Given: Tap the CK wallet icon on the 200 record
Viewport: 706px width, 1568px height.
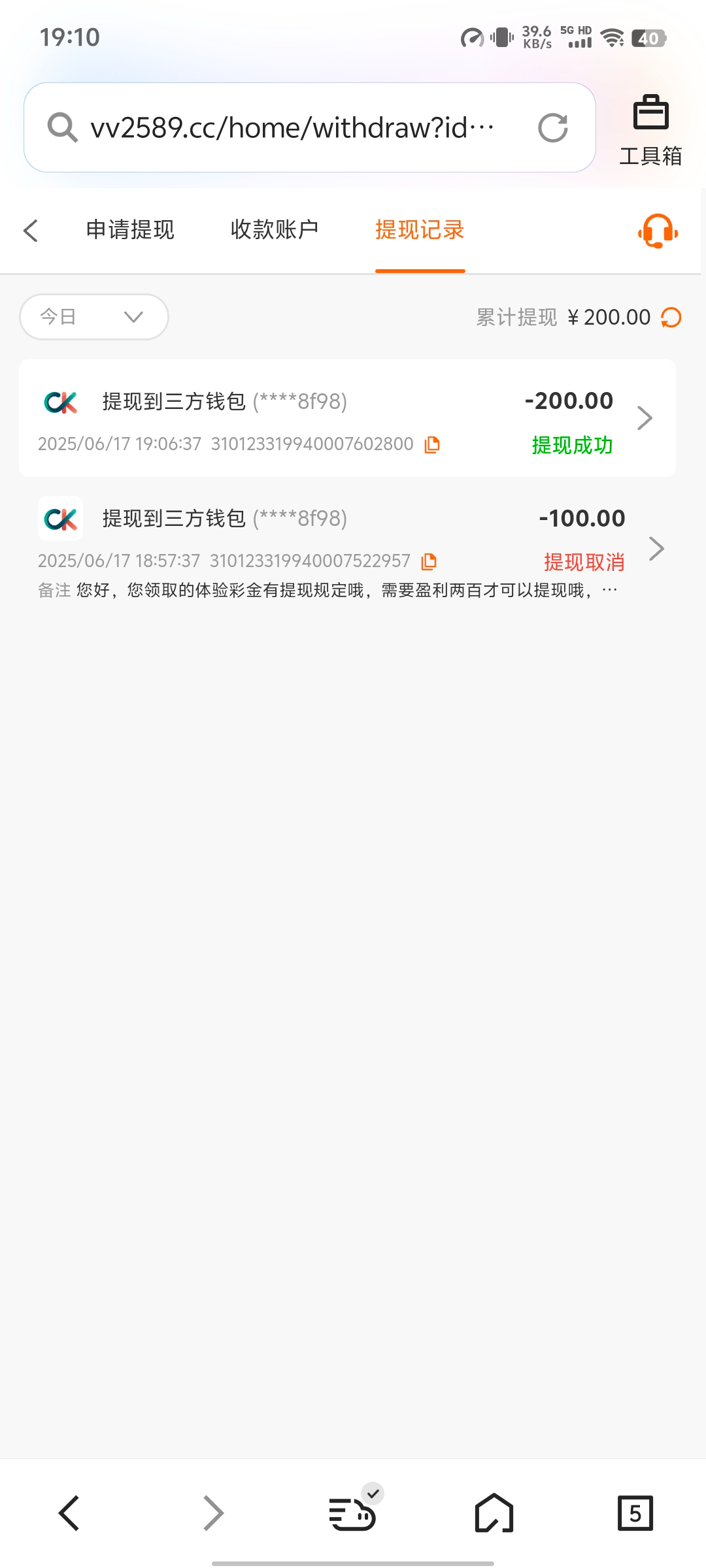Looking at the screenshot, I should click(61, 402).
